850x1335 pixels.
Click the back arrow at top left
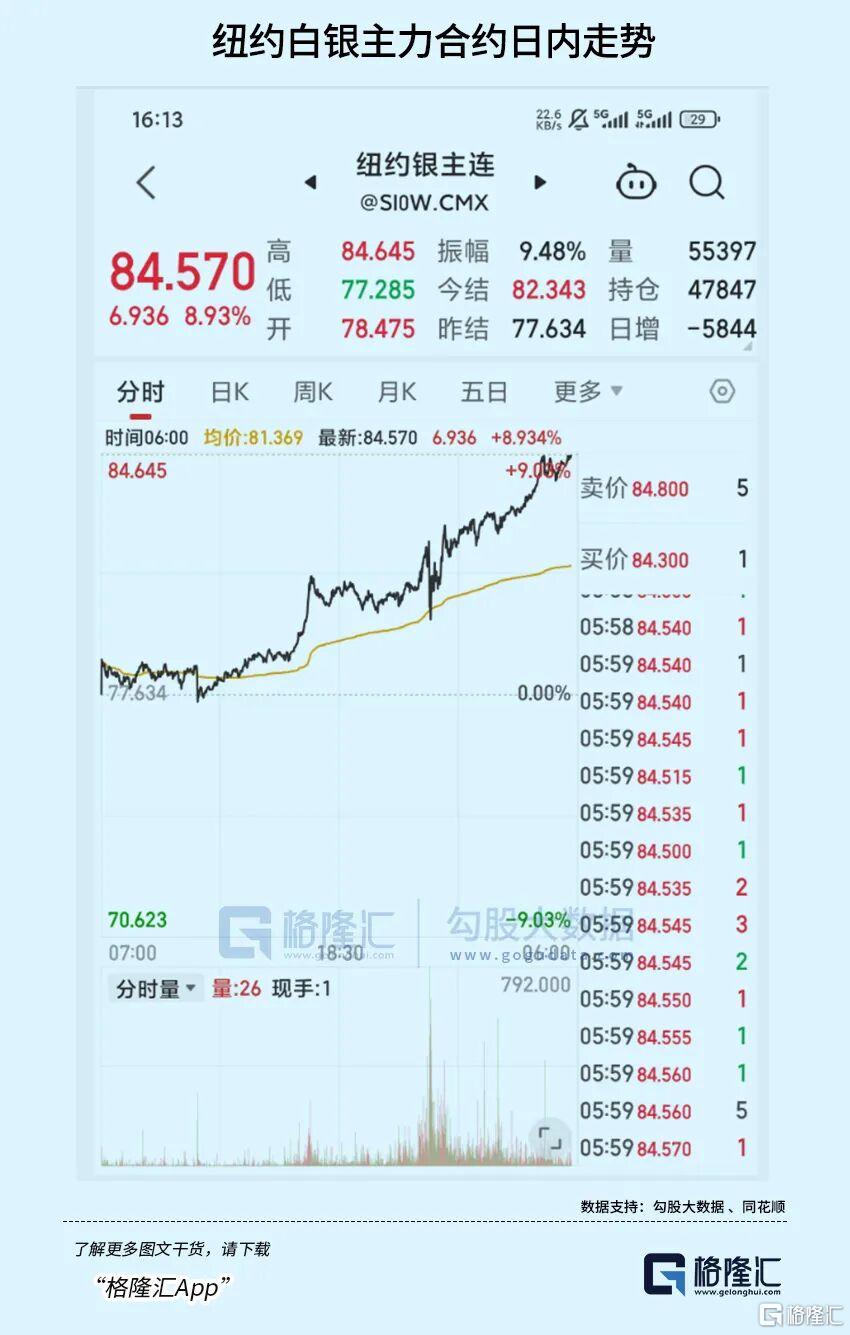(144, 183)
